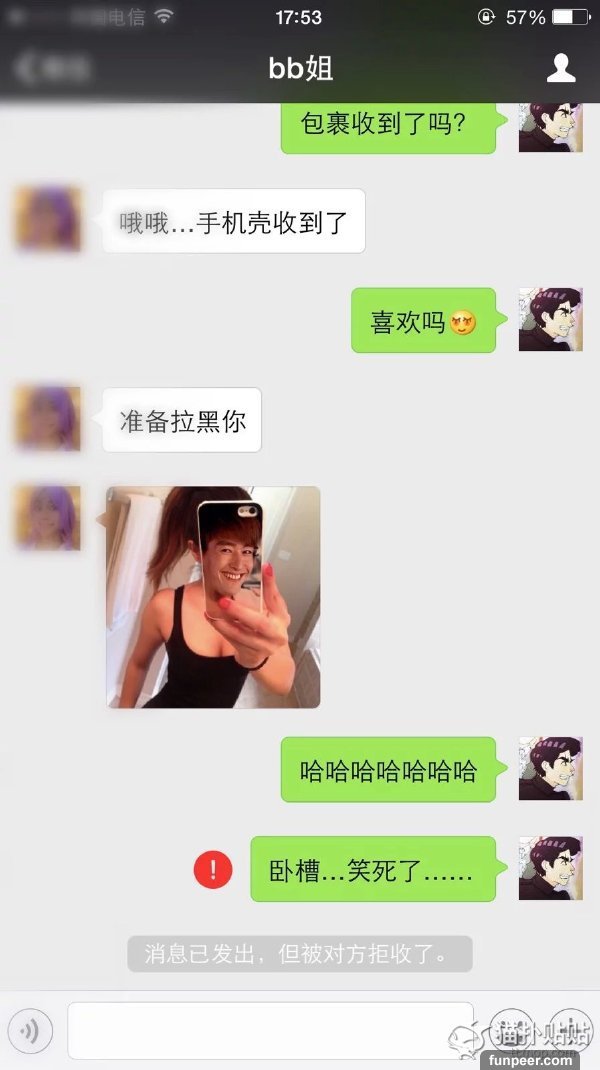Open bb姐 chat details person icon
The width and height of the screenshot is (600, 1070).
[561, 68]
